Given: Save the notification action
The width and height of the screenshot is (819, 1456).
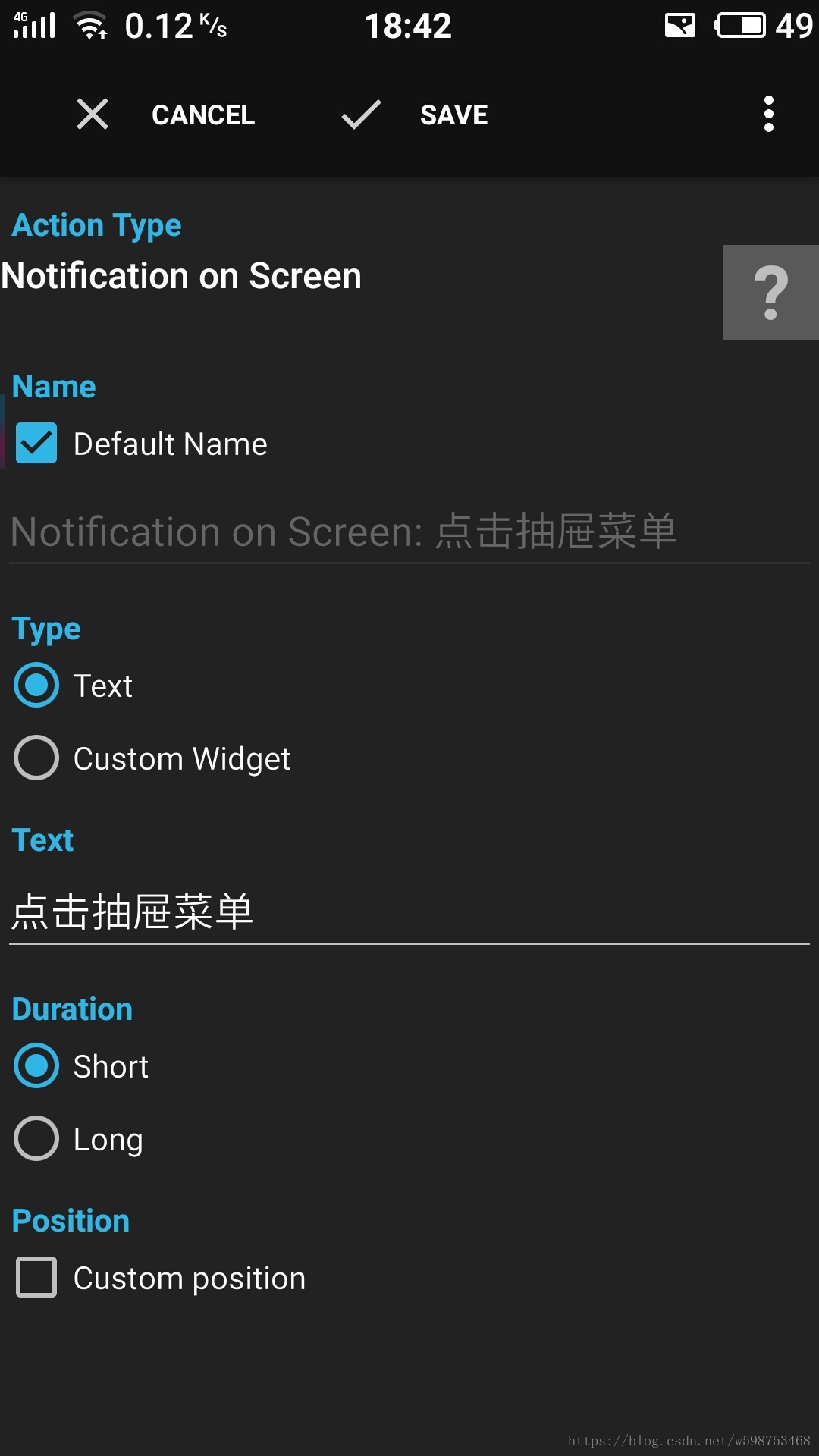Looking at the screenshot, I should 414,115.
